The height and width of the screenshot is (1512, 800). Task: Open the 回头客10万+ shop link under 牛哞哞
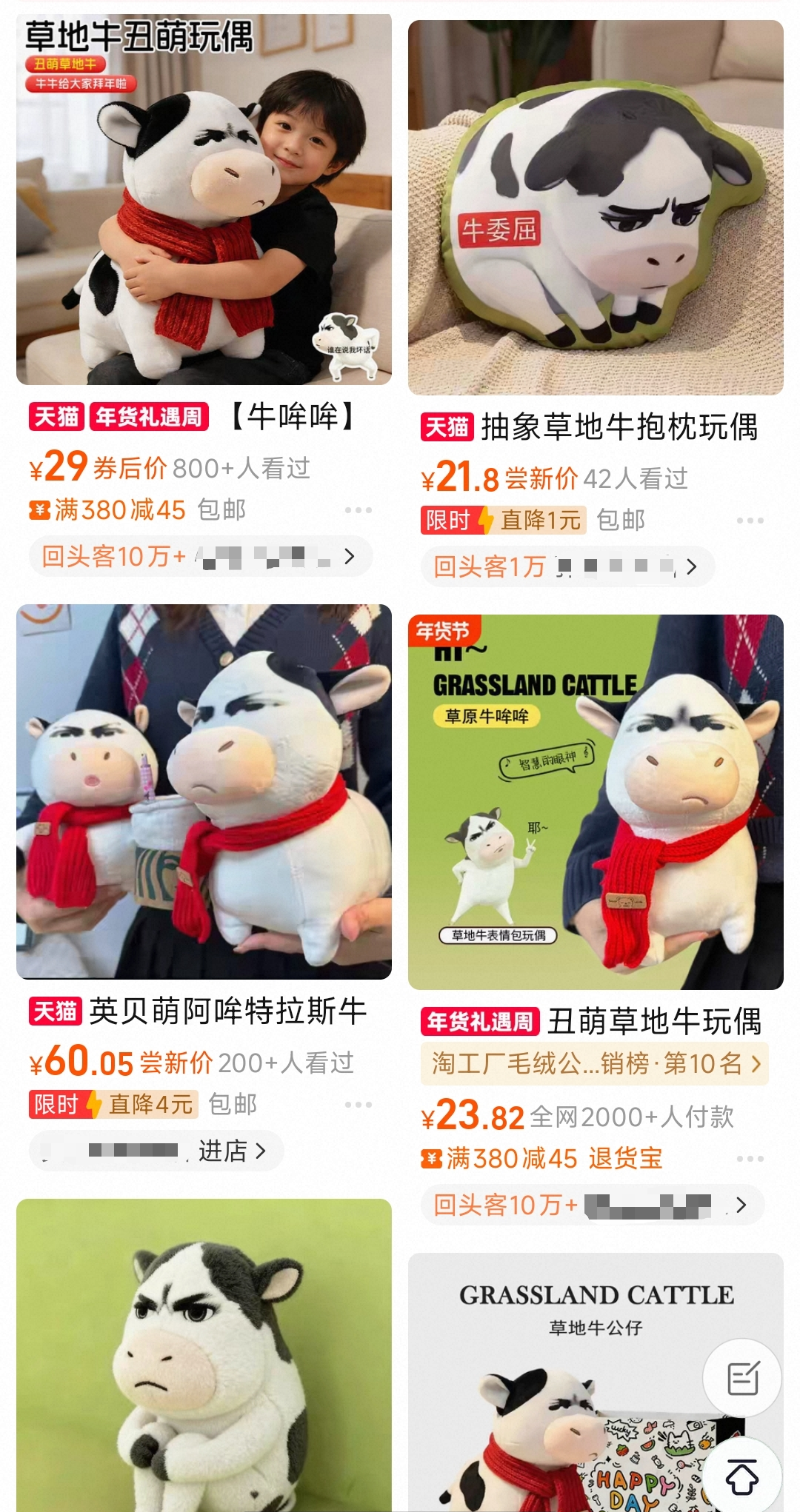[x=199, y=556]
